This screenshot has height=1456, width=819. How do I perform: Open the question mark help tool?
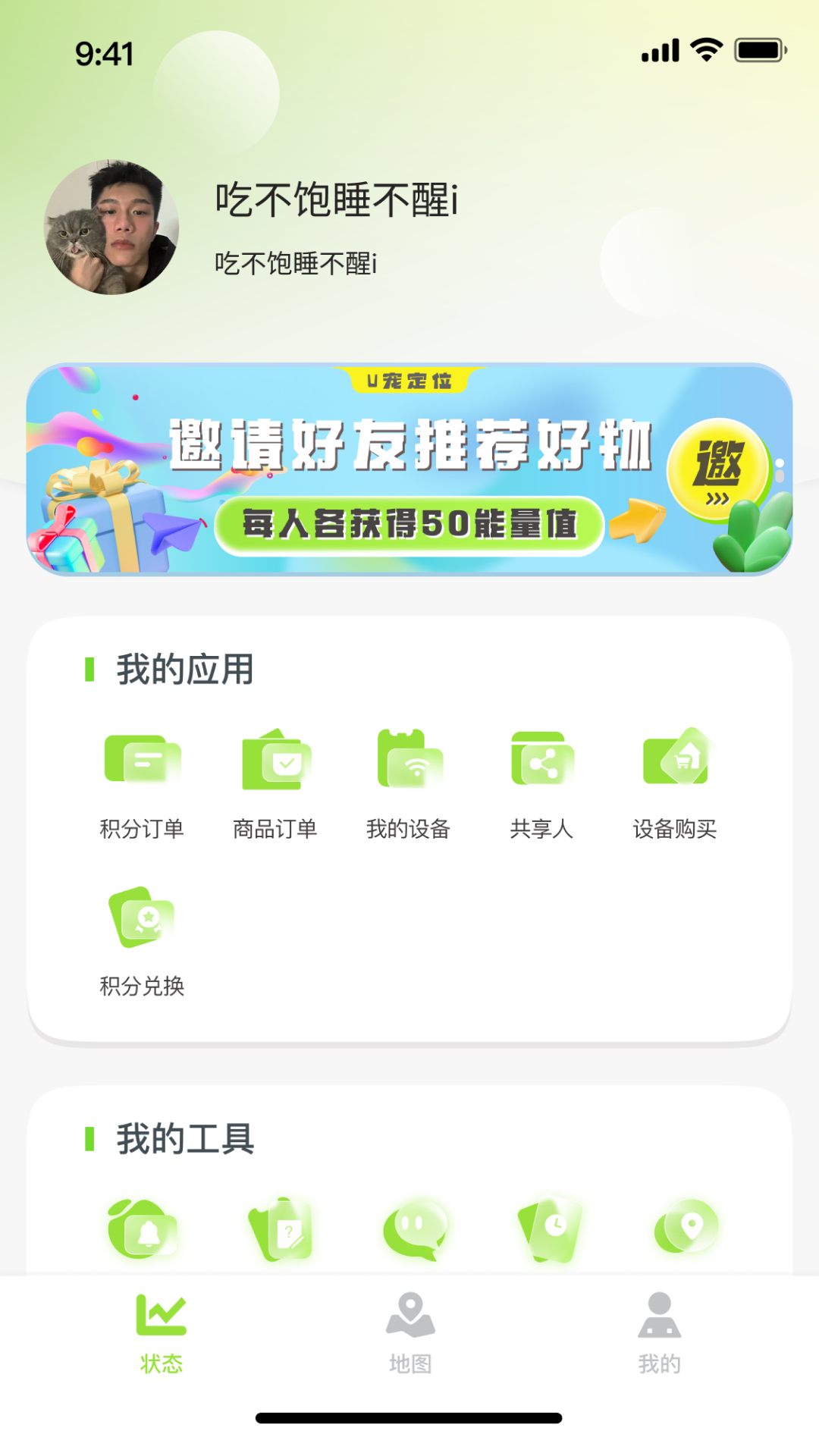[280, 1229]
